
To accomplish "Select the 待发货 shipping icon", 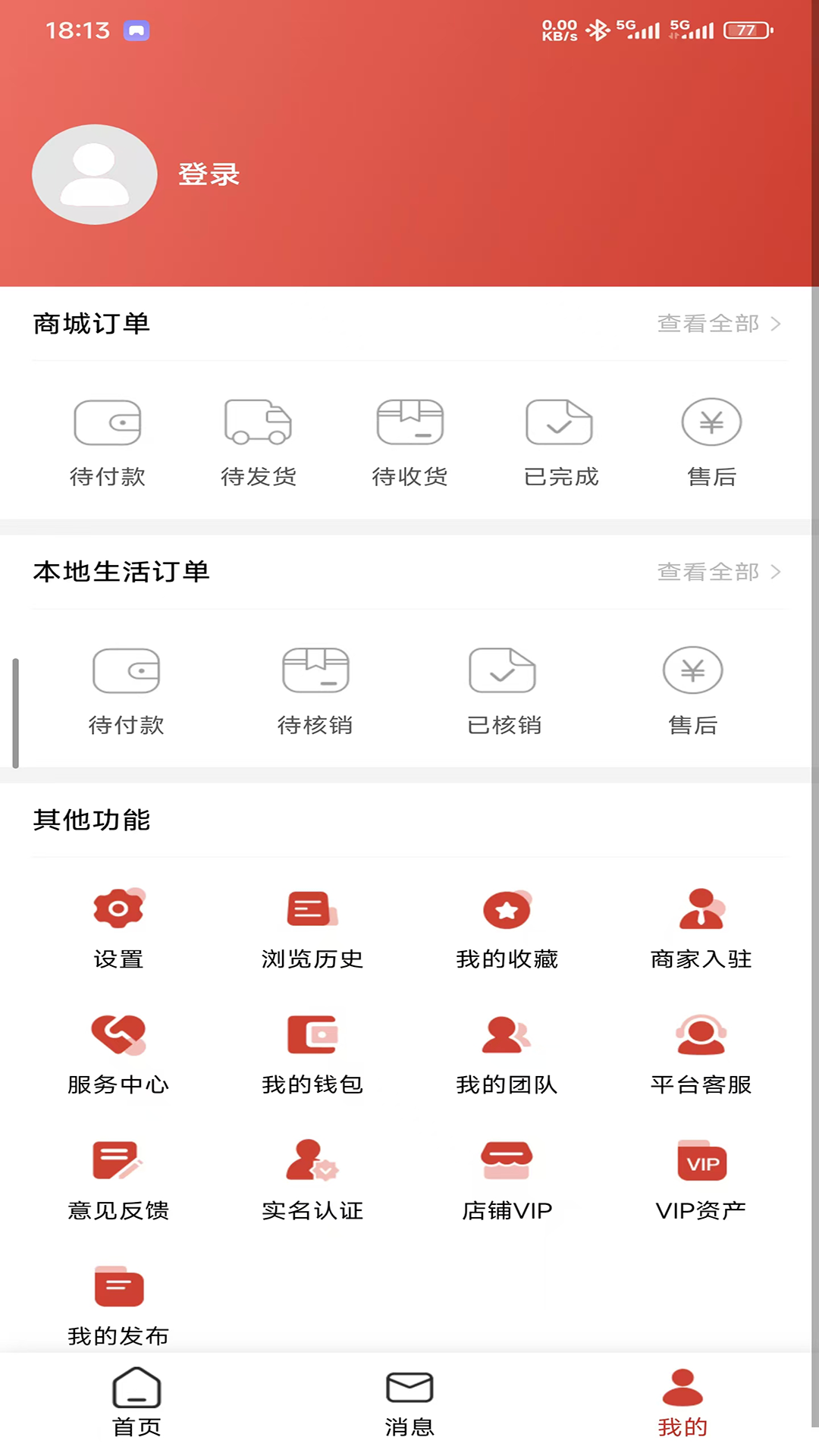I will point(259,440).
